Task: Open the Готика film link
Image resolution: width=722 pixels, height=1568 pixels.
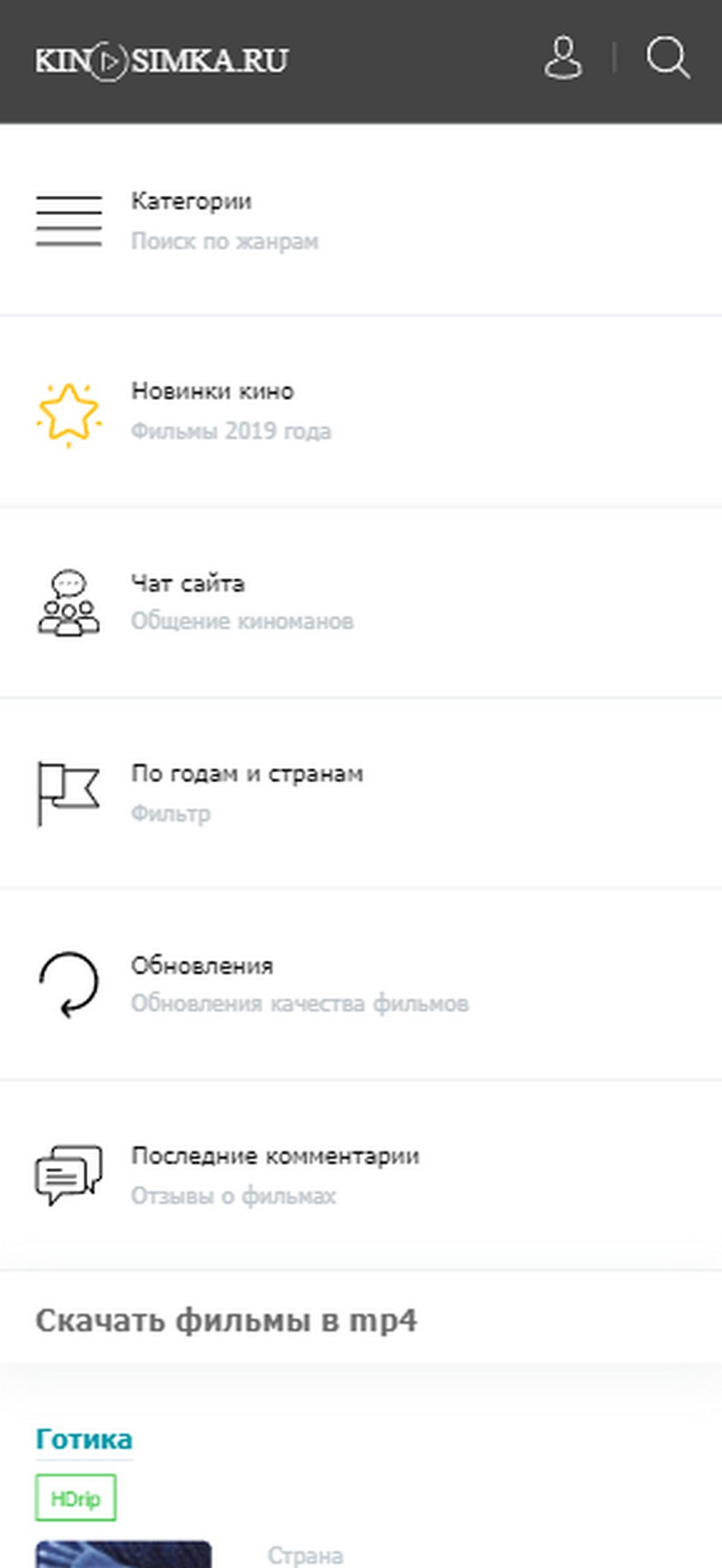Action: click(x=84, y=1438)
